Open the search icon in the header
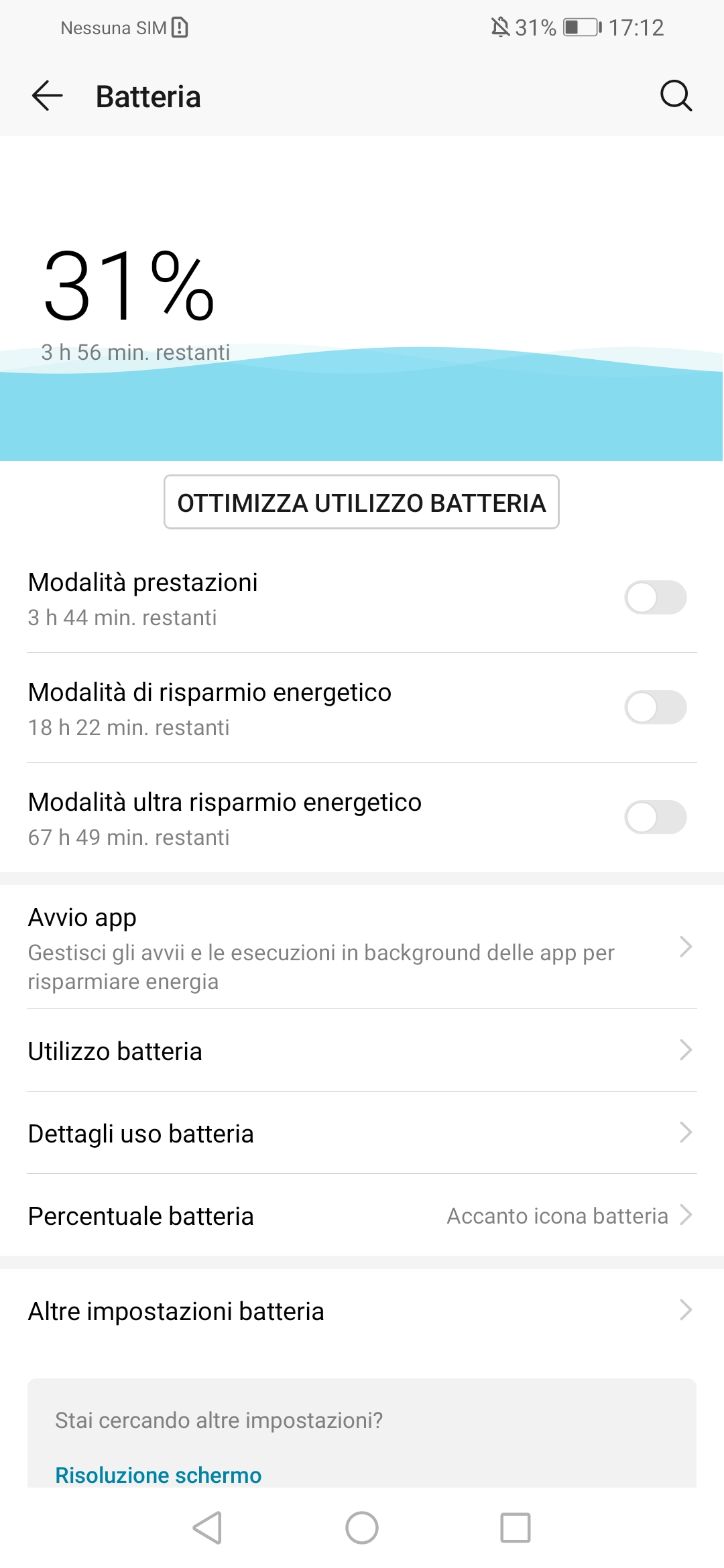The width and height of the screenshot is (724, 1568). [x=676, y=96]
